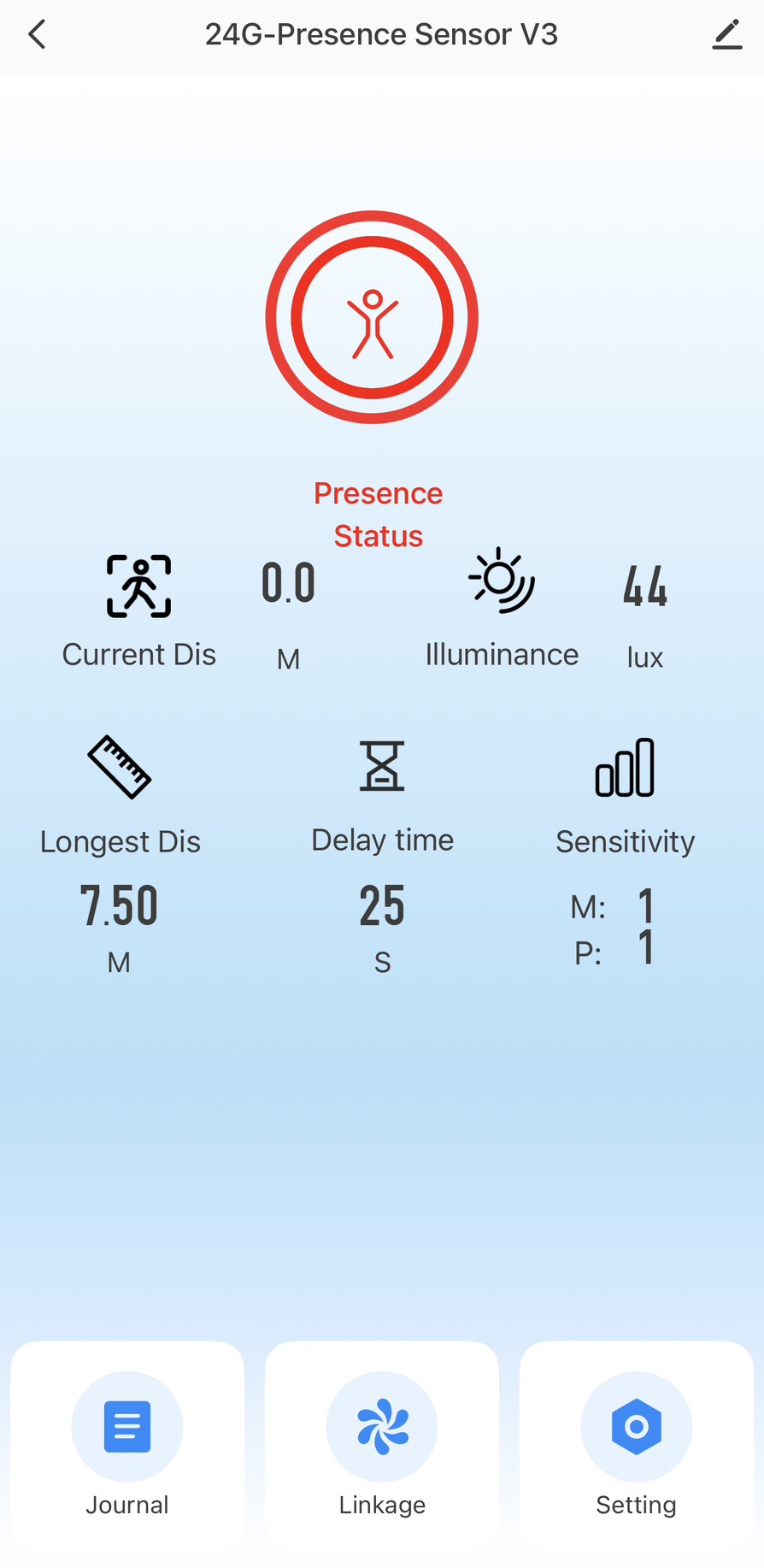Go back from the sensor screen

37,35
